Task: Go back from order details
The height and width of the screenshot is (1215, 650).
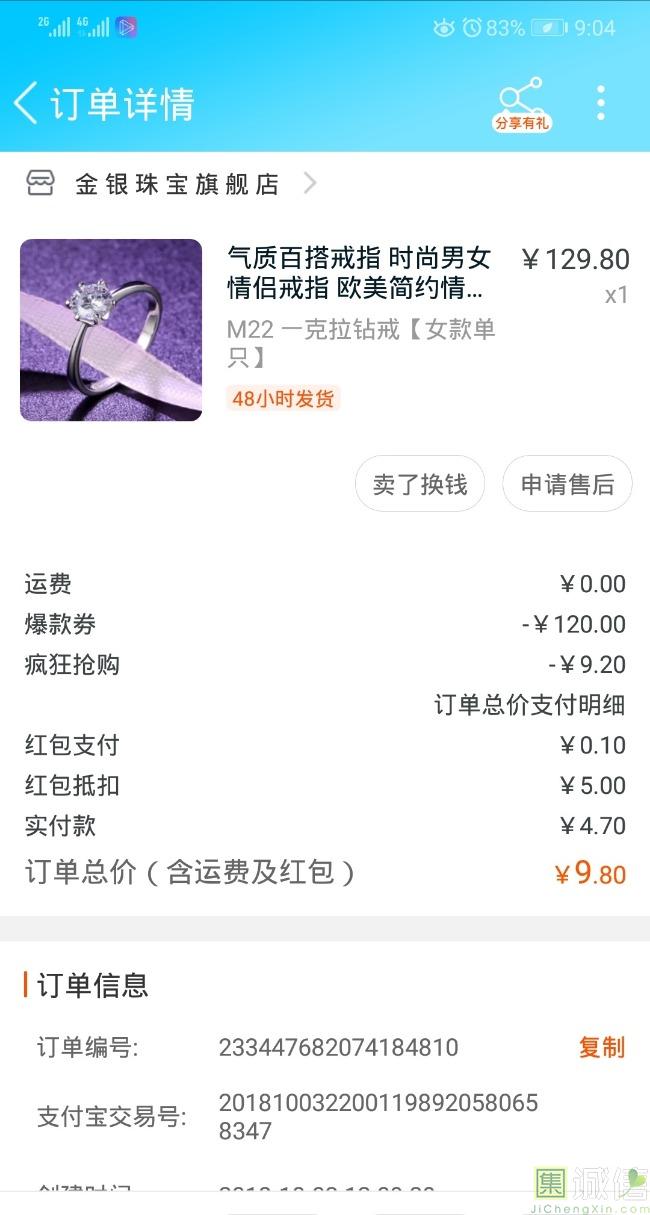Action: coord(26,103)
